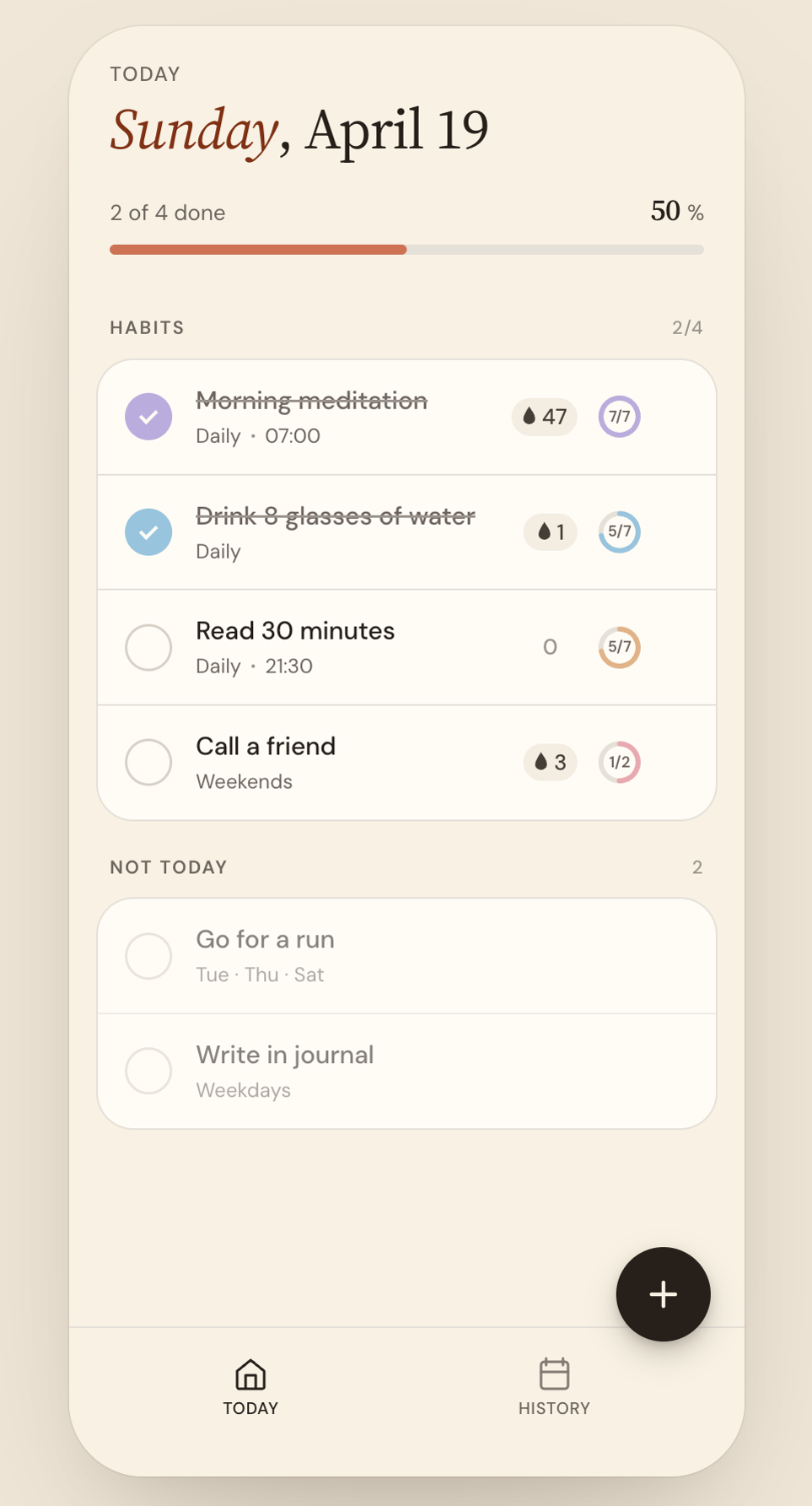Select the 5/7 ring beside Read 30 minutes
Viewport: 812px width, 1506px height.
coord(619,647)
